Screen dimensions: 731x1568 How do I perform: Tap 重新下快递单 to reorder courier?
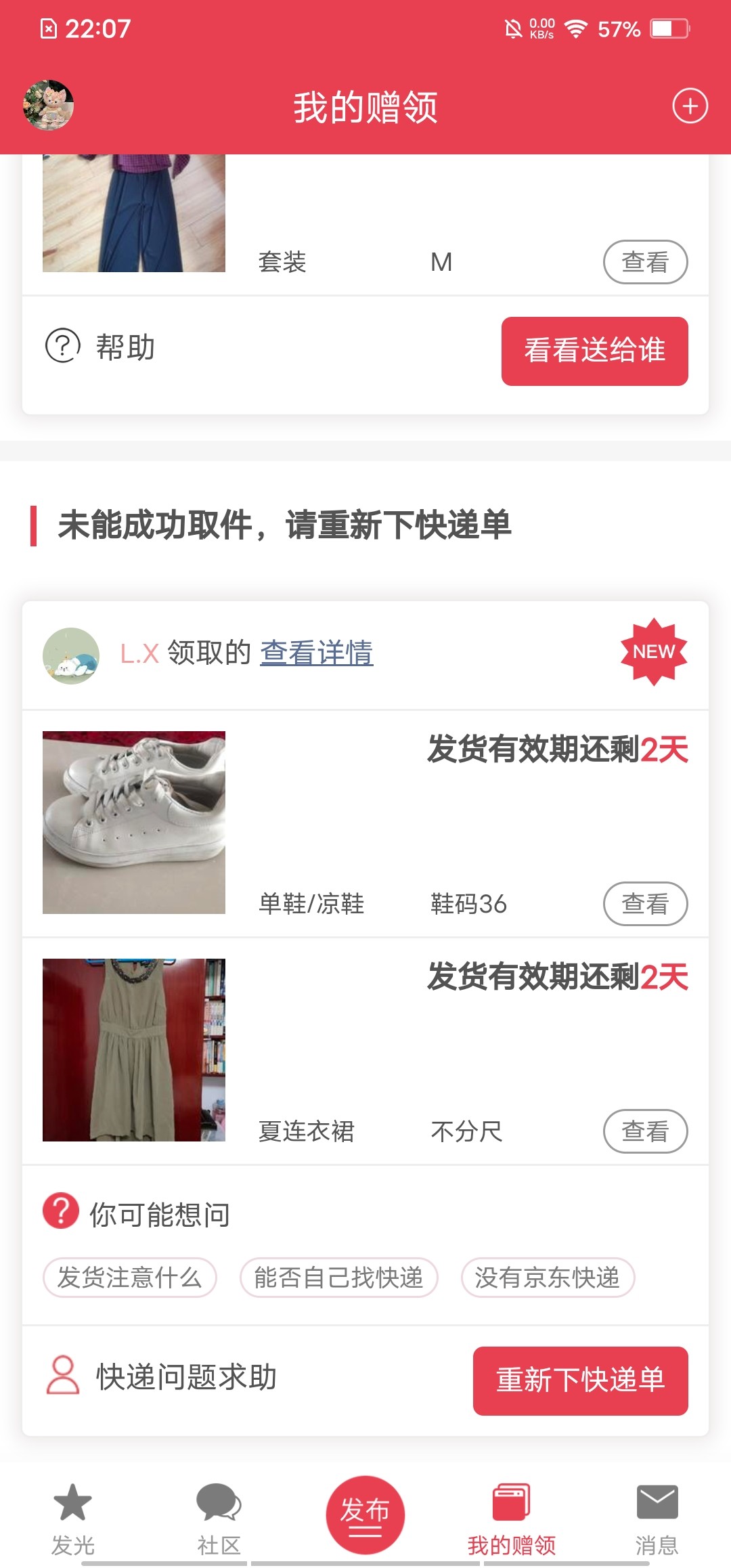(580, 1380)
